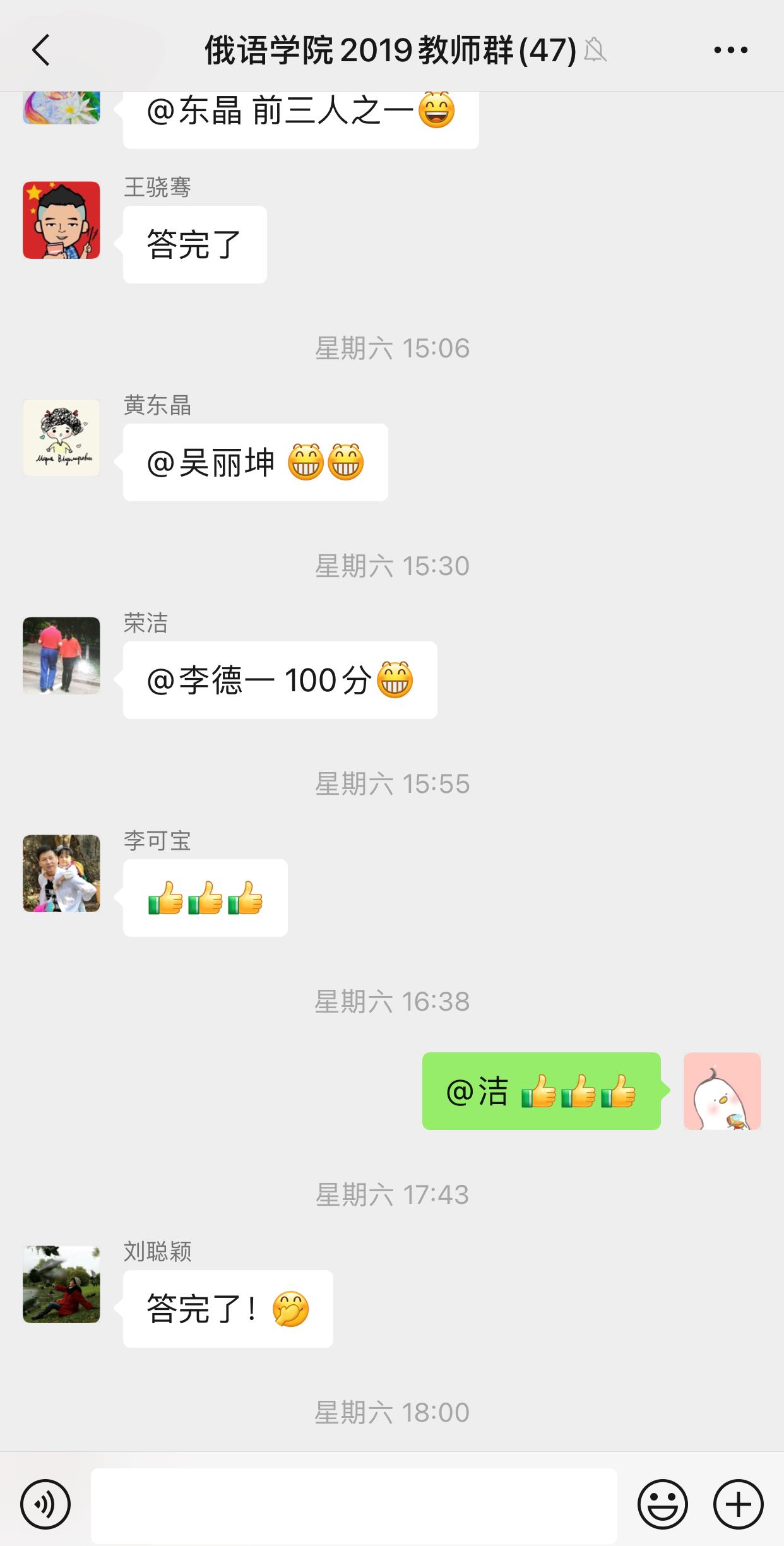784x1546 pixels.
Task: Focus the message text field
Action: click(x=353, y=1505)
